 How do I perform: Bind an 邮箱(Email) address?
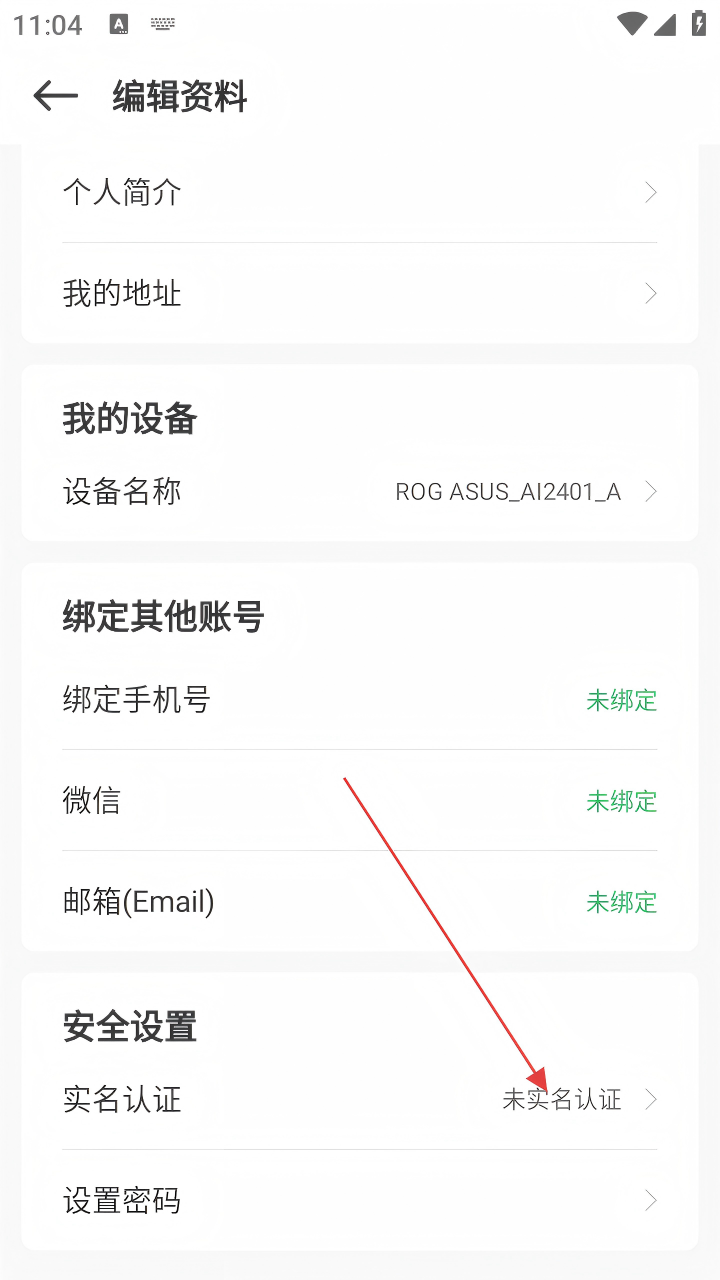359,902
